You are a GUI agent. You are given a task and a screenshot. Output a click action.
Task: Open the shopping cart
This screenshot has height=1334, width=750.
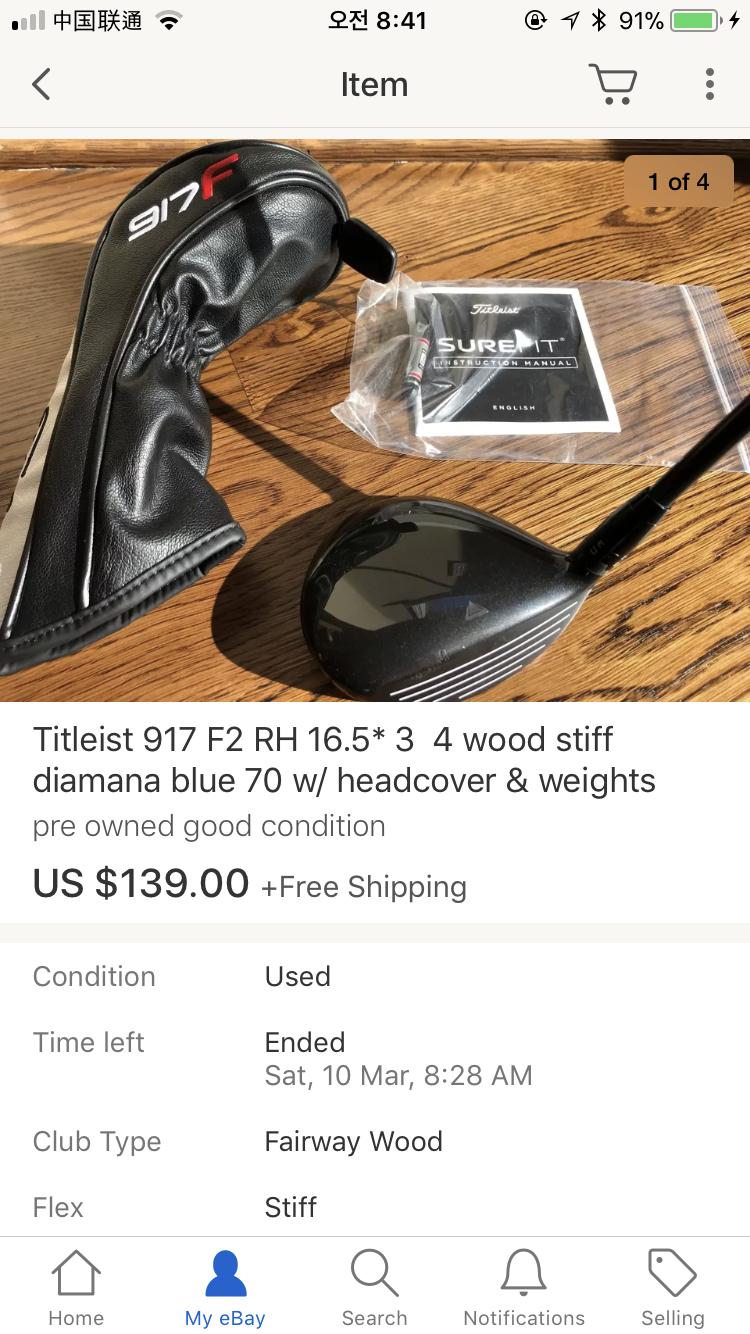(x=612, y=85)
